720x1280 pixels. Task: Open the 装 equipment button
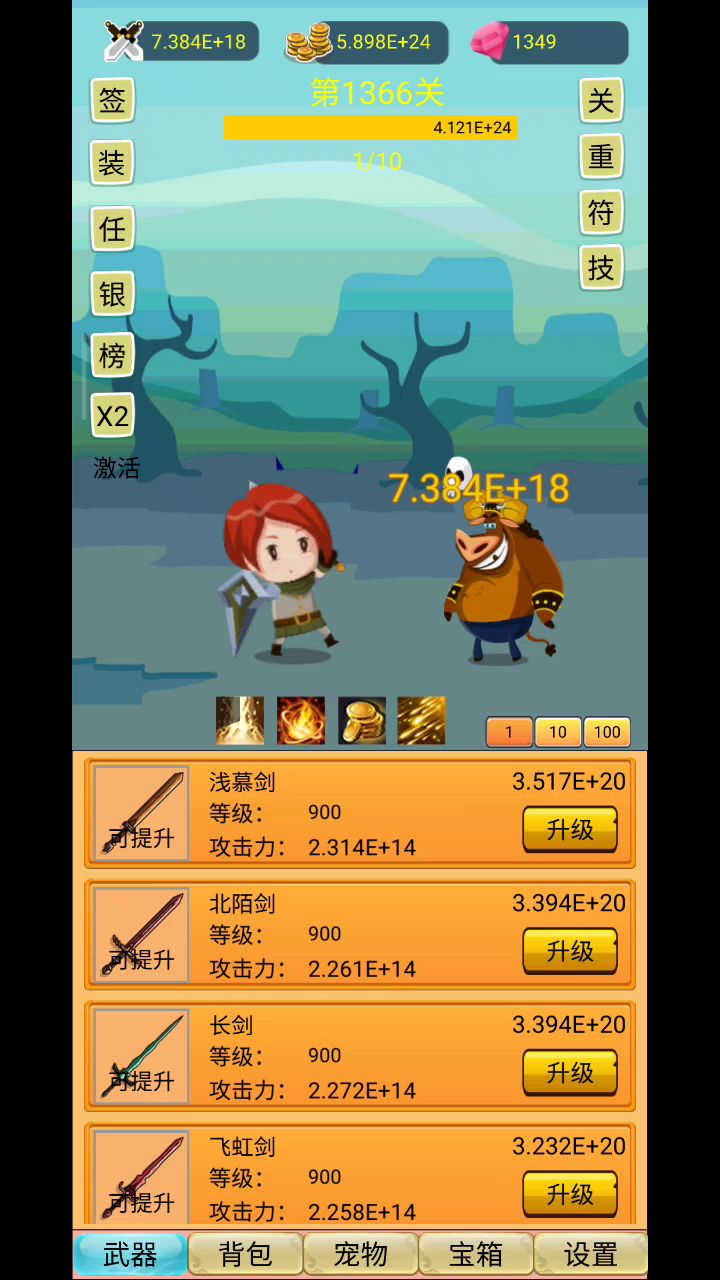113,162
